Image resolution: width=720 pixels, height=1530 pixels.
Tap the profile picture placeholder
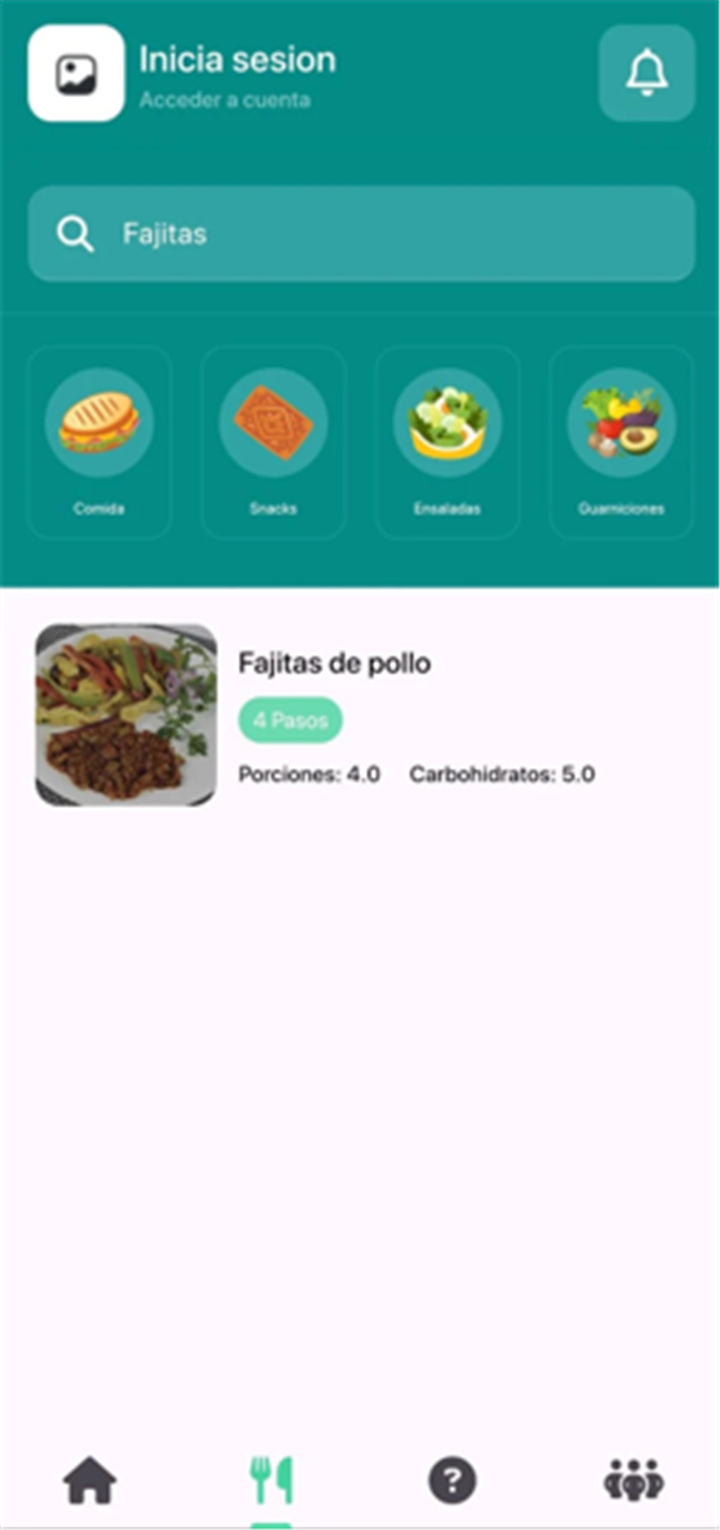click(76, 73)
